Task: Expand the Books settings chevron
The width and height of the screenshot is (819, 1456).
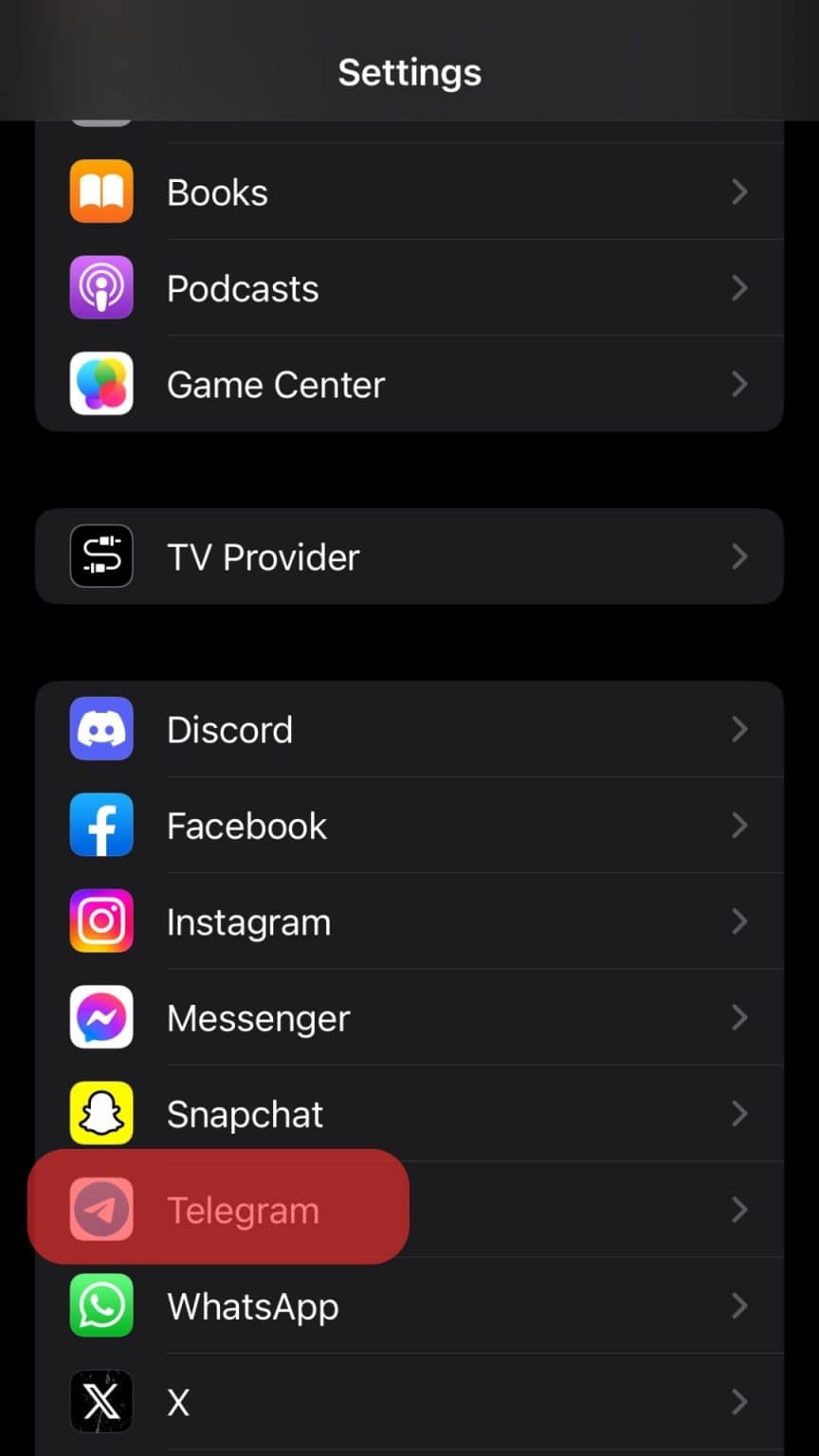Action: pos(740,191)
